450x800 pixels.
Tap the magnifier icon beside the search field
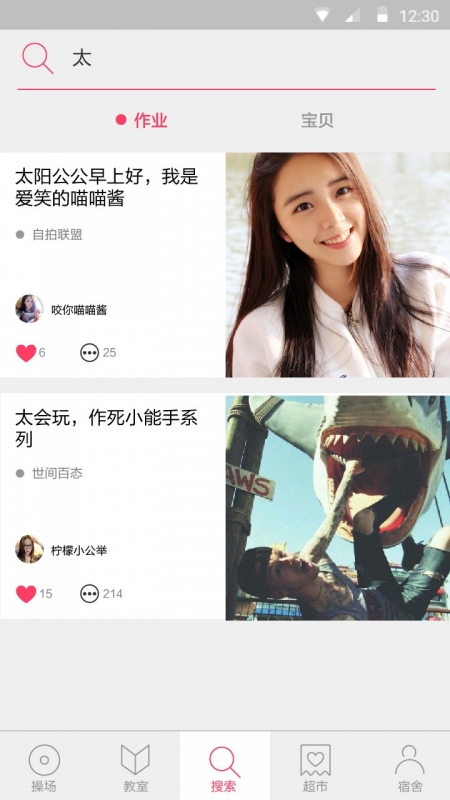(37, 58)
